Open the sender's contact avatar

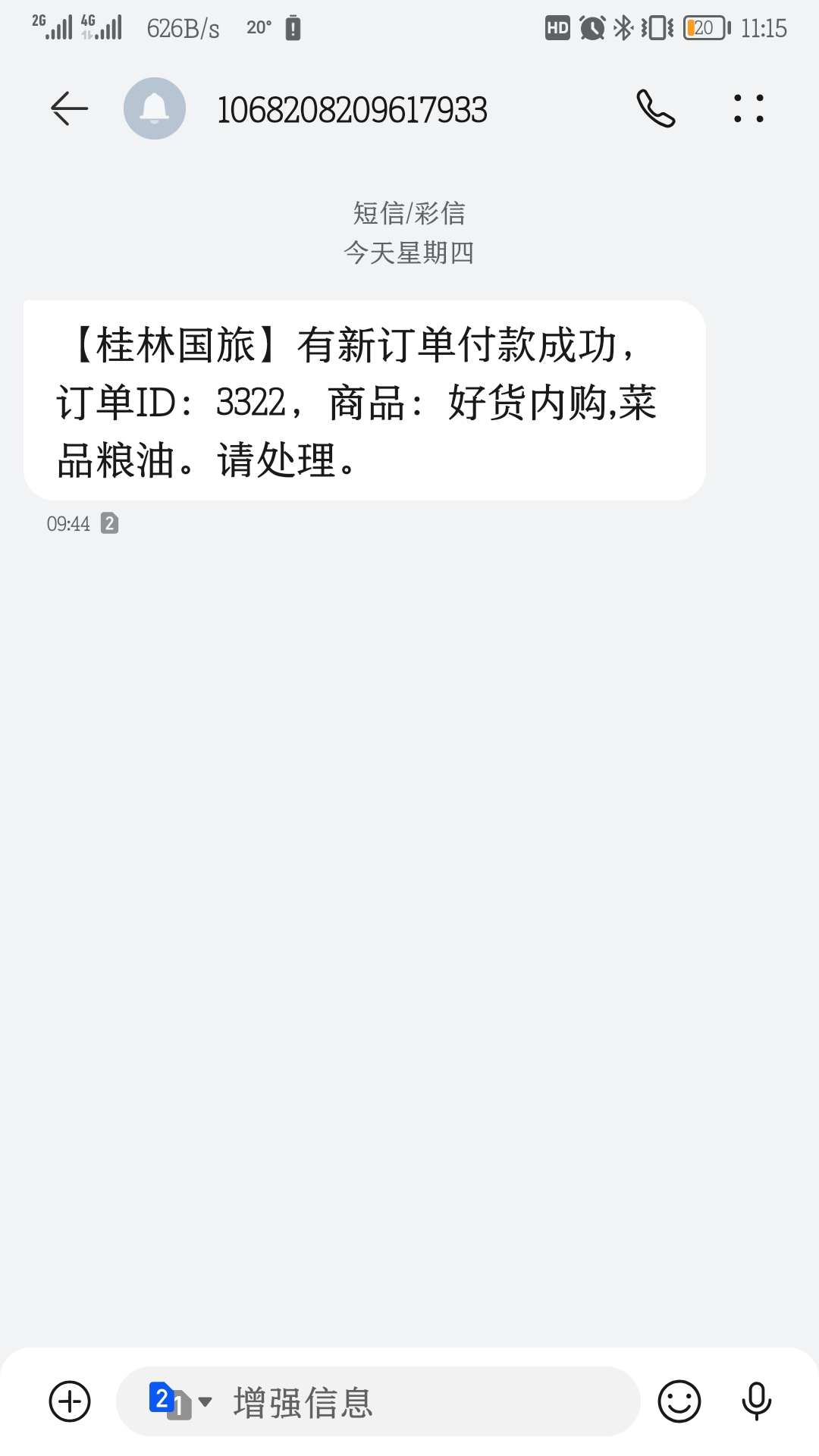[155, 108]
